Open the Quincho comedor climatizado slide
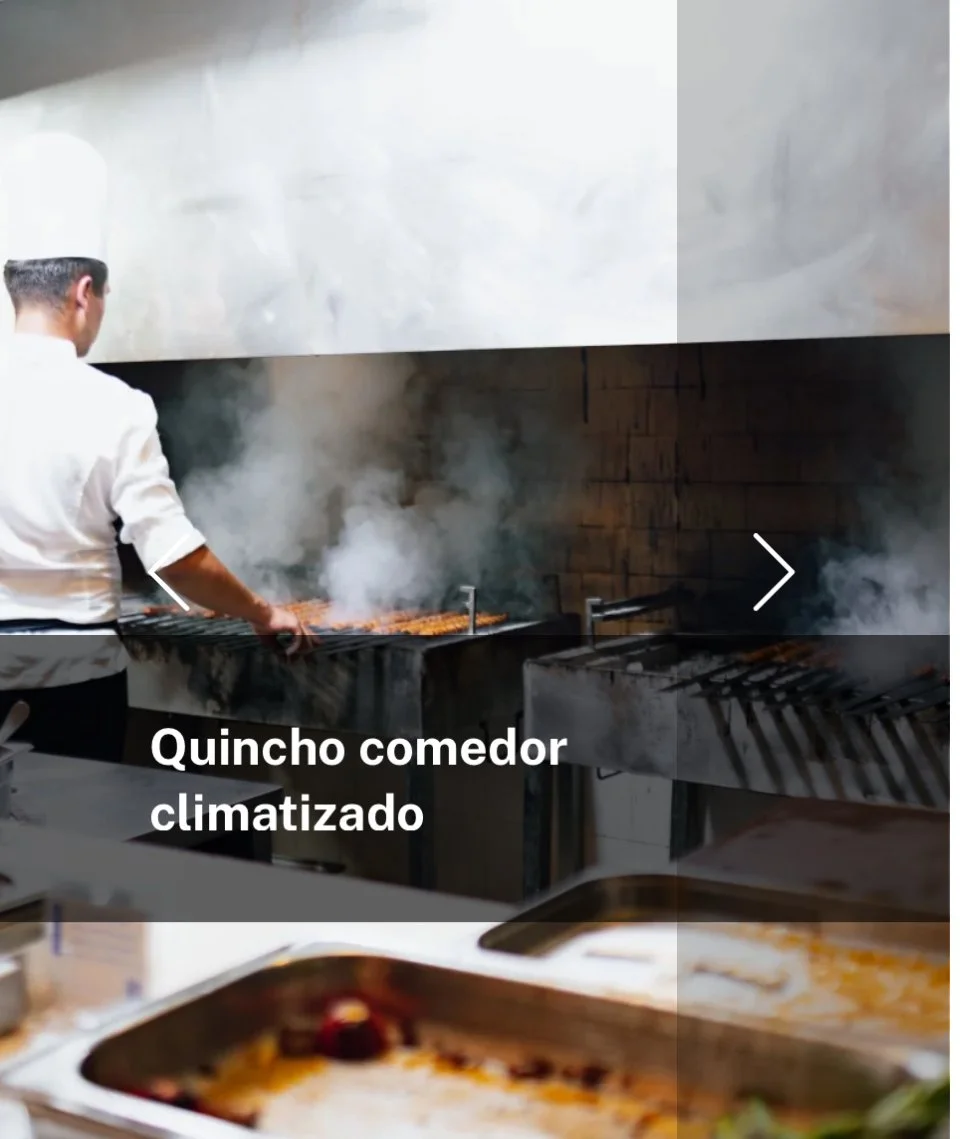Screen dimensions: 960x1139 358,780
